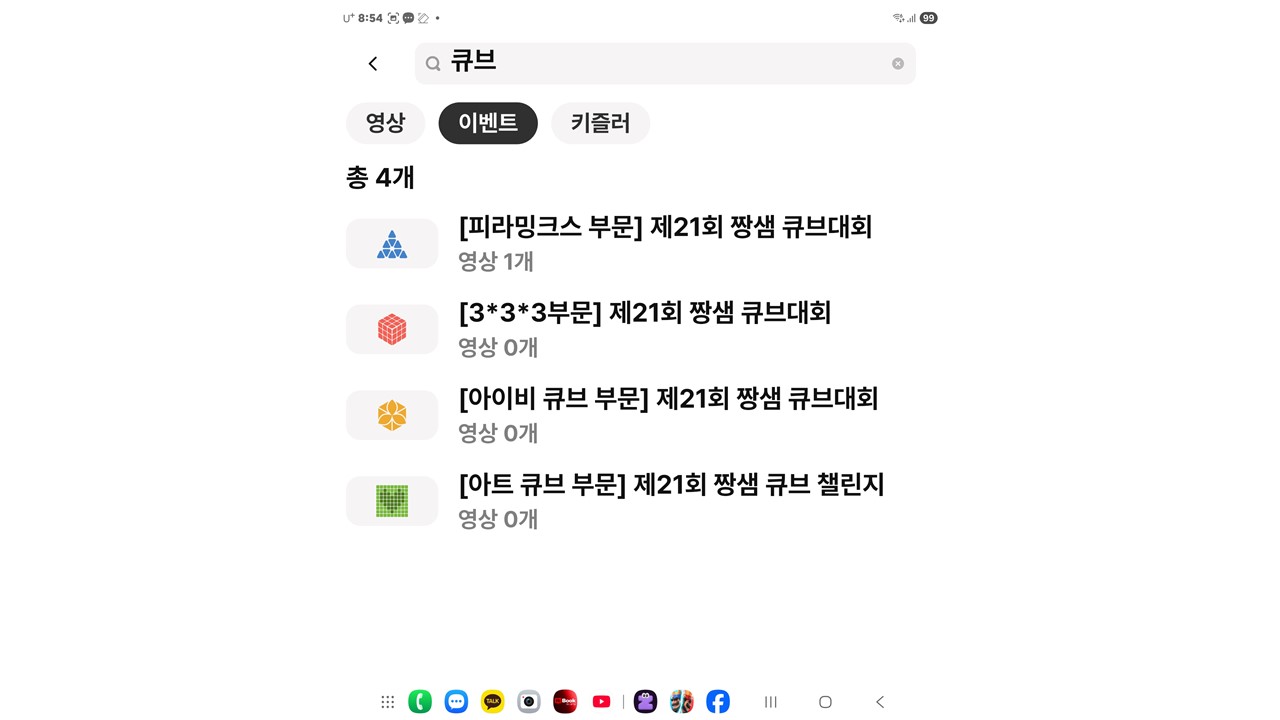Clear the search text with the X icon
1280x720 pixels.
[898, 64]
